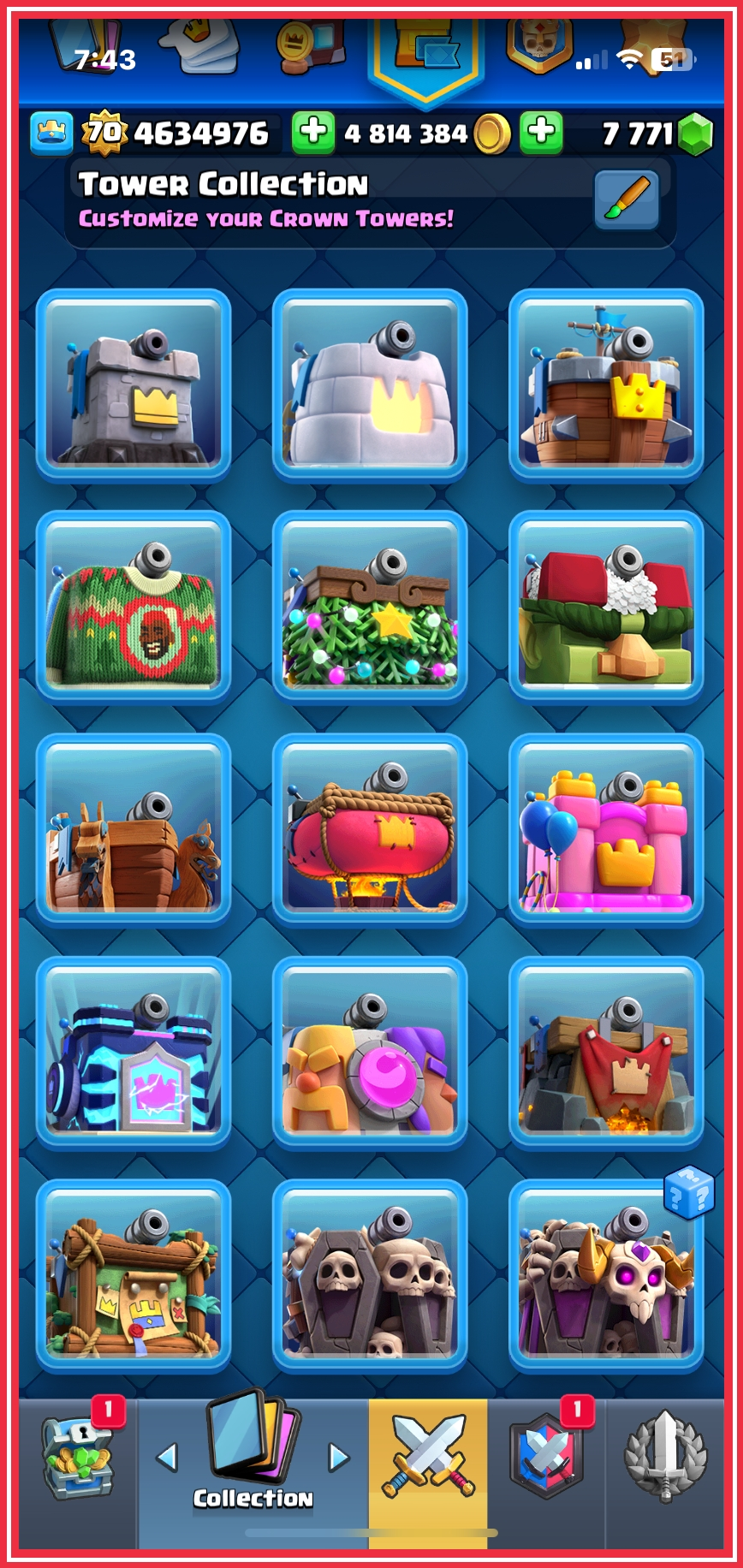This screenshot has width=743, height=1568.
Task: Select the horned skull tower with purple eyes
Action: pos(606,1274)
